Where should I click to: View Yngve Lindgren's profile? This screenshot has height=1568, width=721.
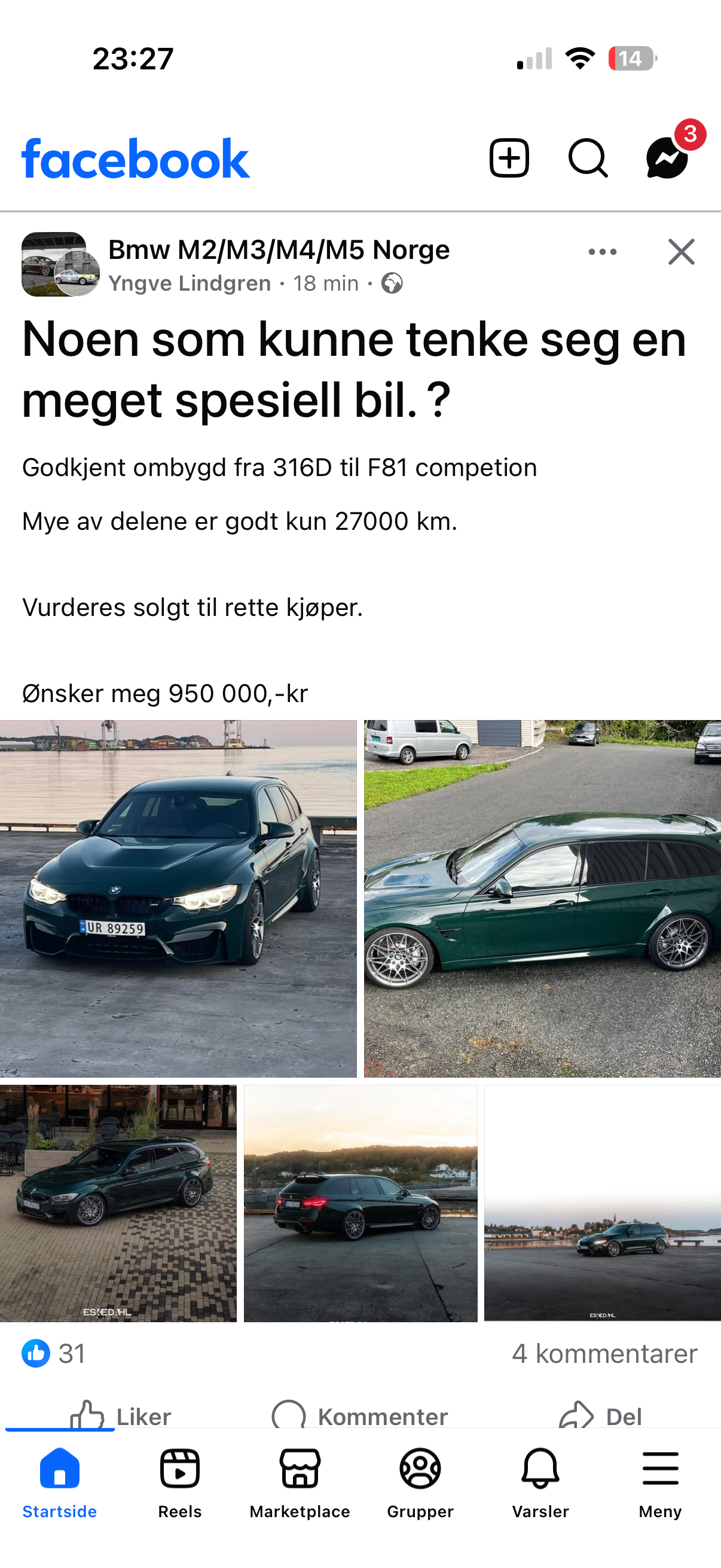coord(190,283)
